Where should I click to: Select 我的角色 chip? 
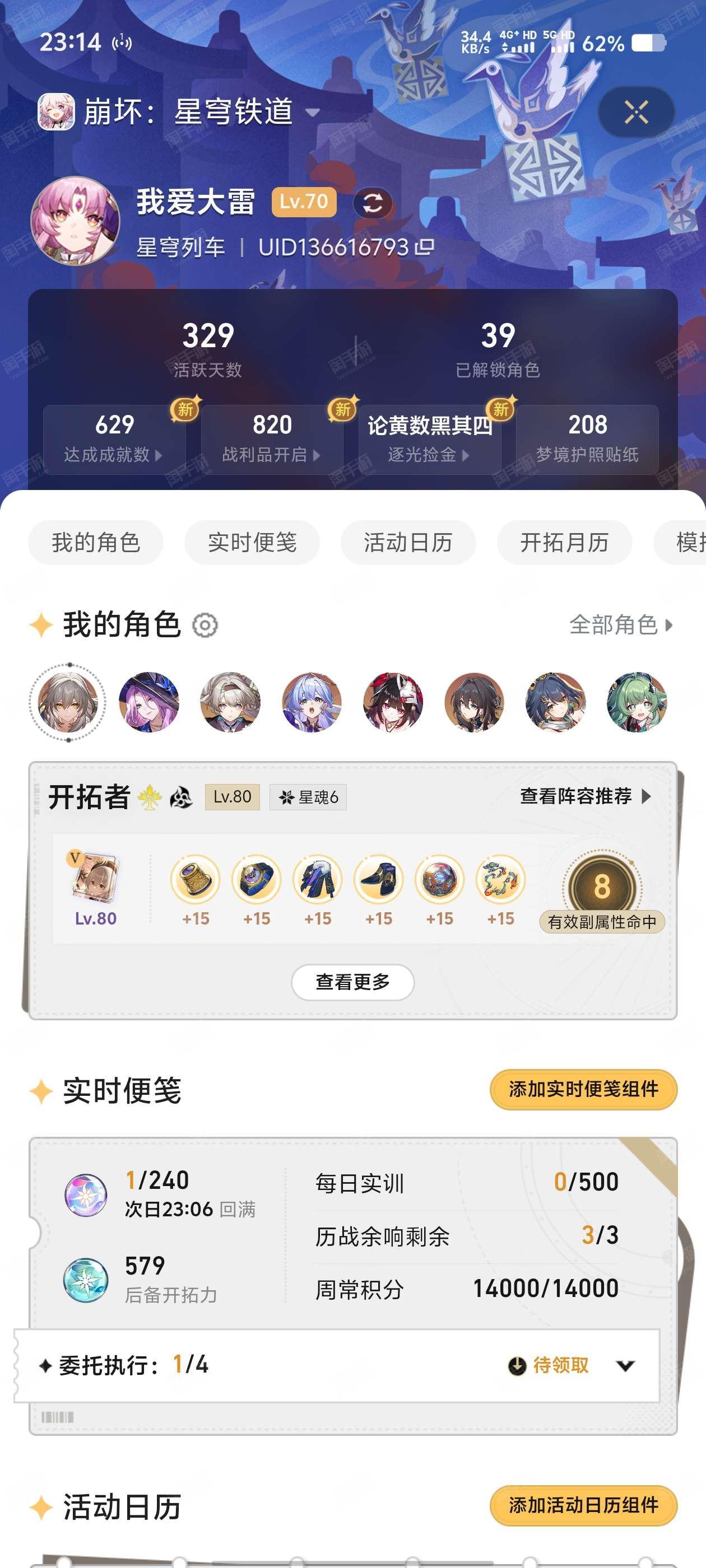coord(96,542)
